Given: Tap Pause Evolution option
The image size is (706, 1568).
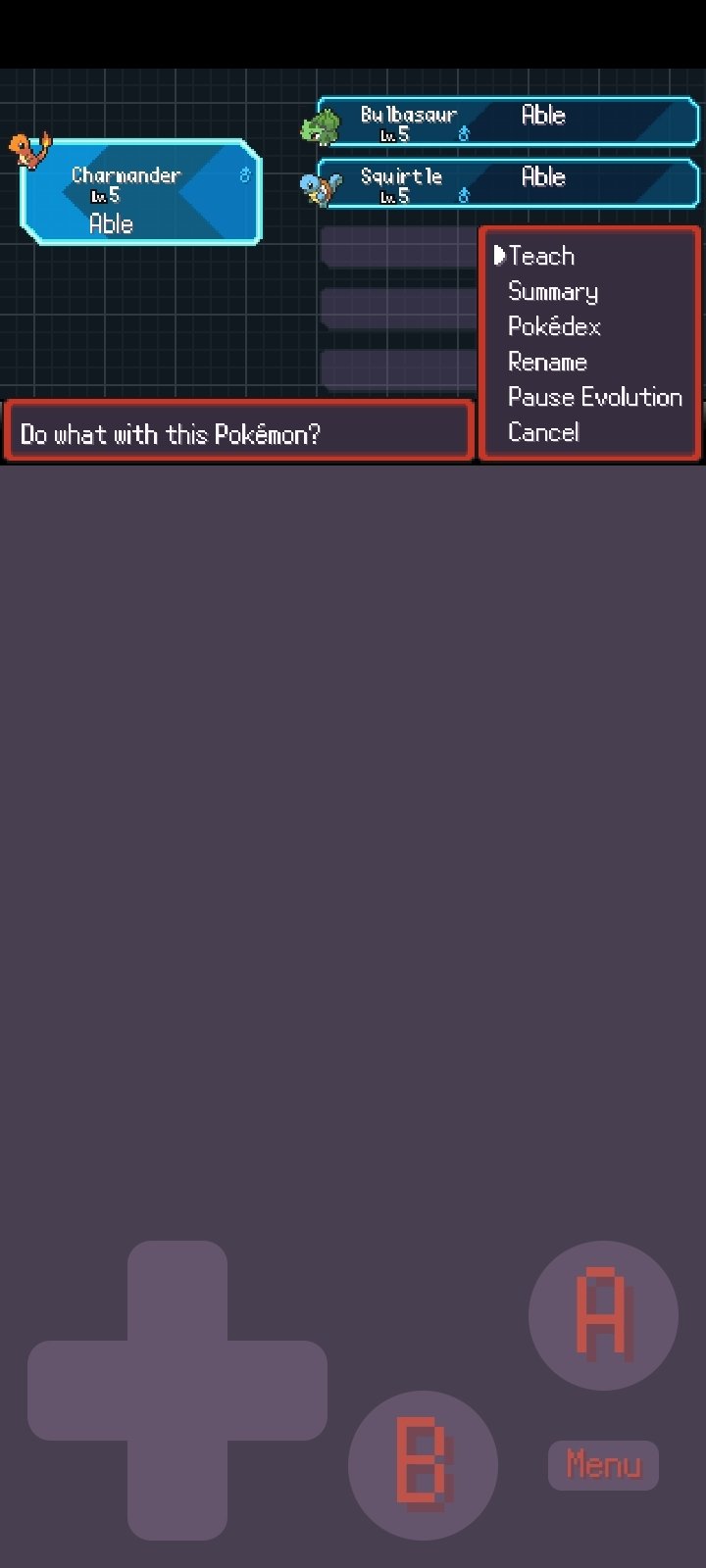Looking at the screenshot, I should tap(595, 397).
